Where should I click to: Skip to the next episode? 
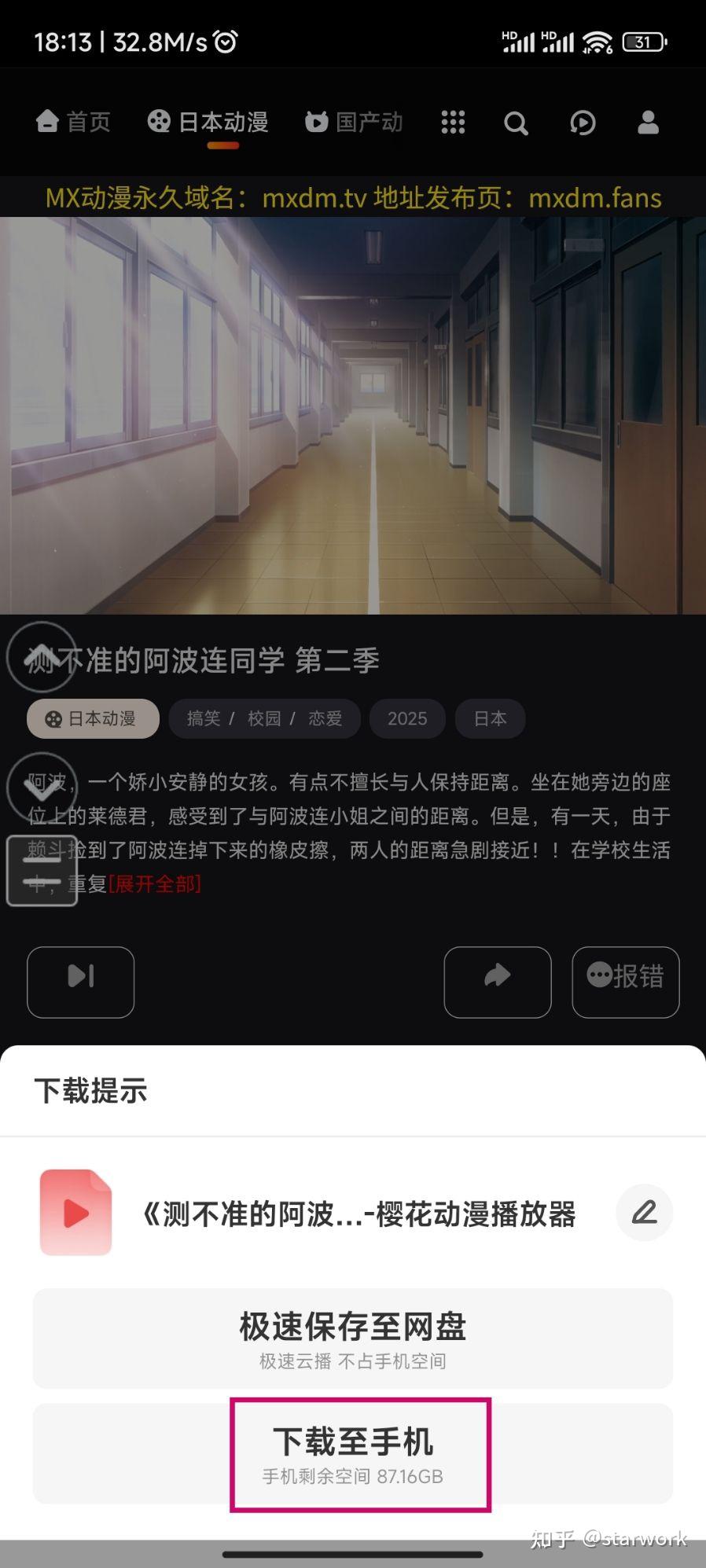(x=81, y=982)
